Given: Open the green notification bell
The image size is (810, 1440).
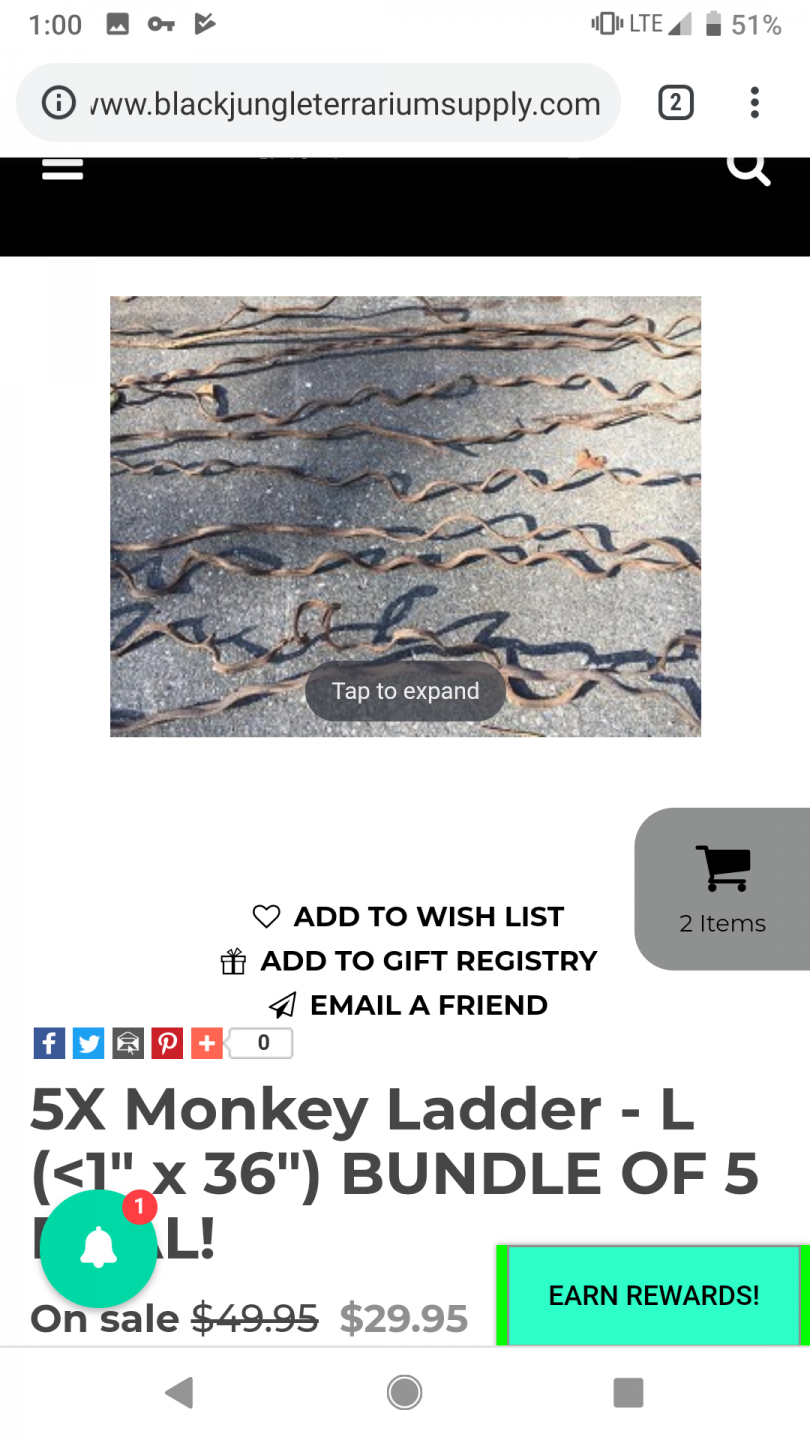Looking at the screenshot, I should tap(98, 1248).
